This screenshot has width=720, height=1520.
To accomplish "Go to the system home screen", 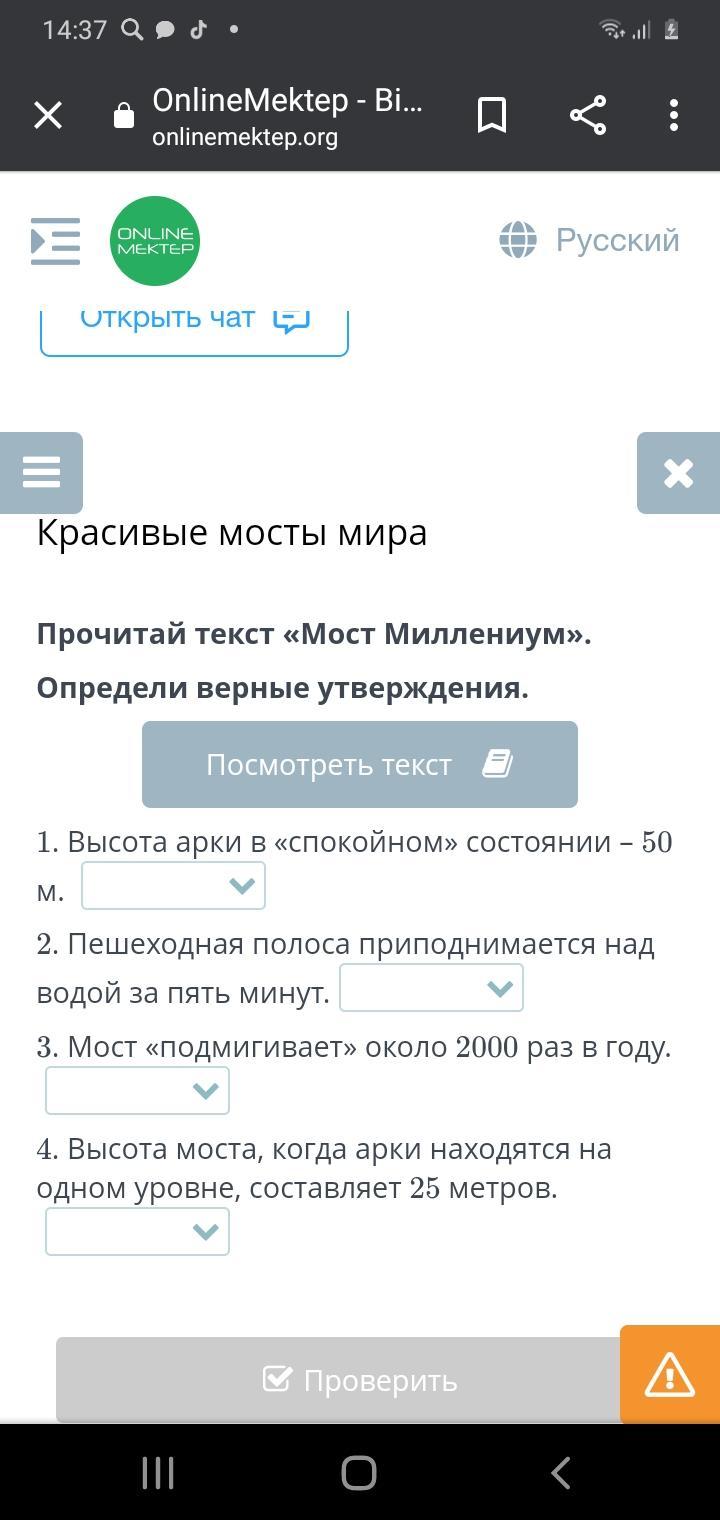I will (x=359, y=1472).
